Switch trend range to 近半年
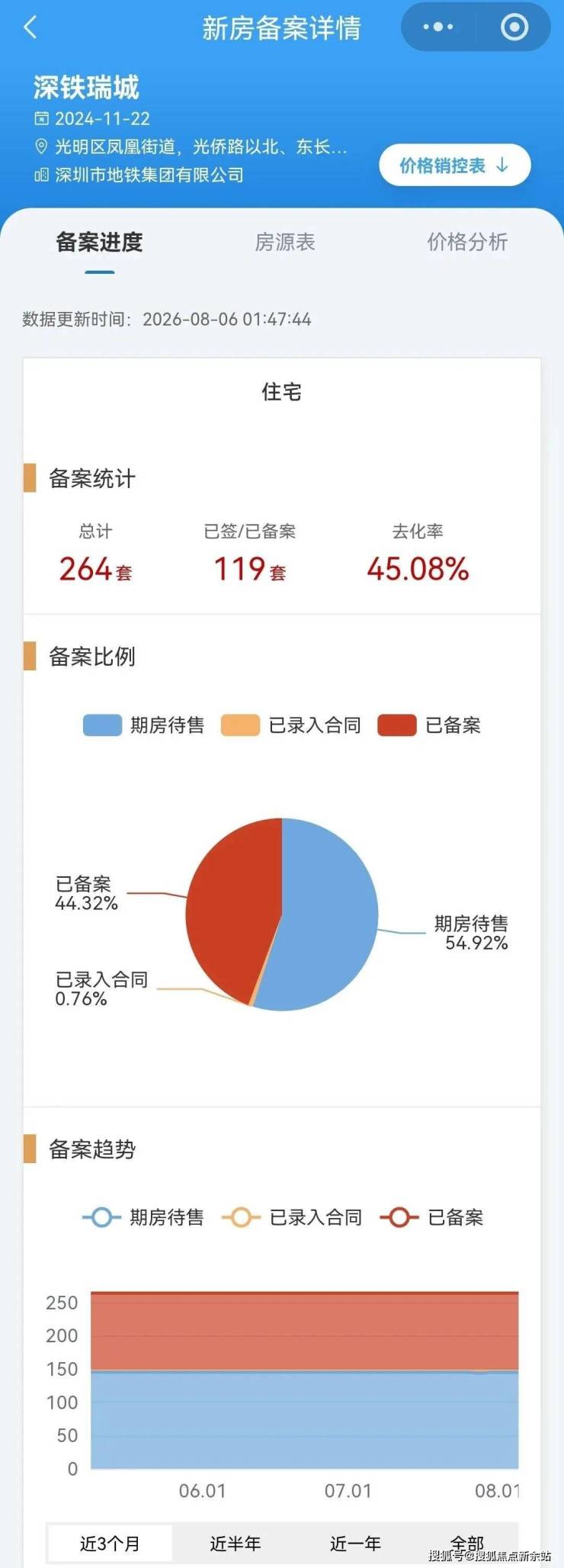Screen dimensions: 564x1568 click(236, 1544)
